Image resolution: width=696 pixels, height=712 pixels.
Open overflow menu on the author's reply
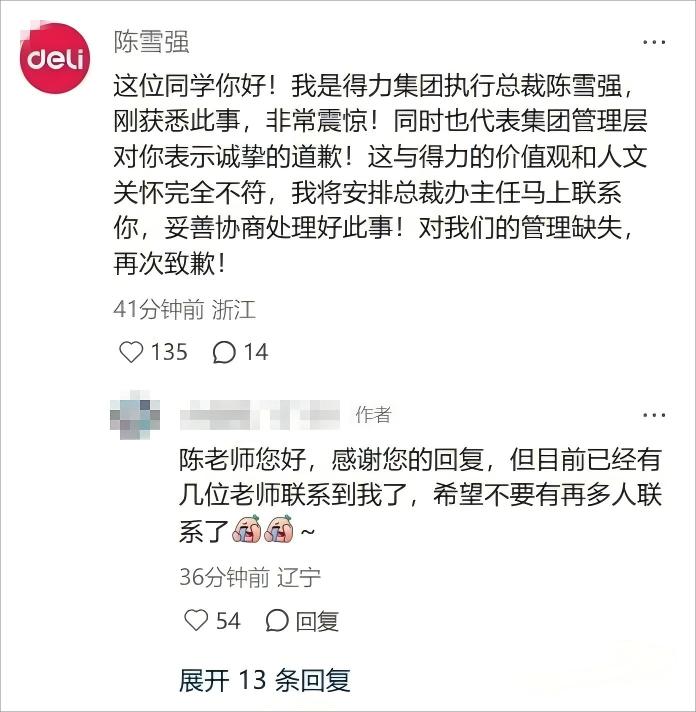654,414
